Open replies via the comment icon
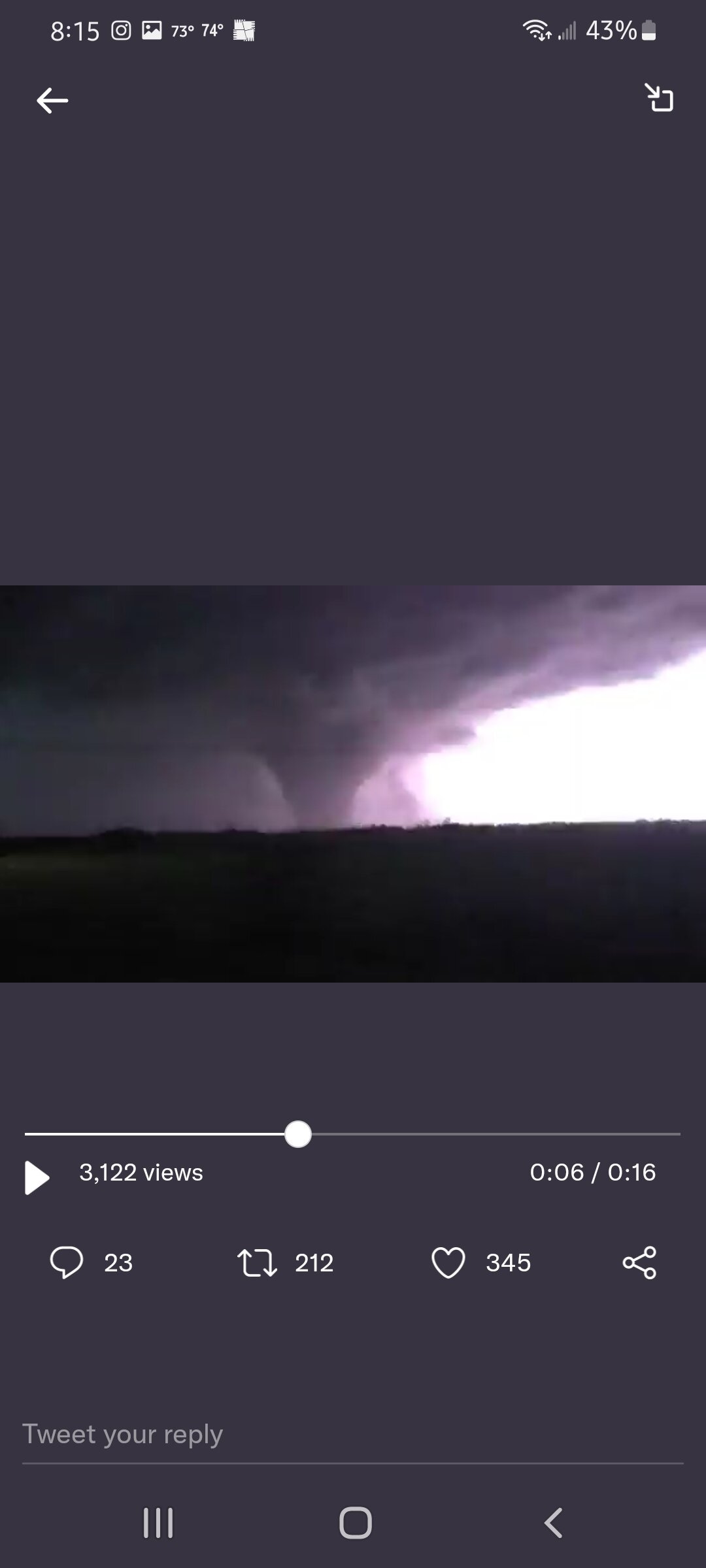This screenshot has height=1568, width=706. point(67,1262)
